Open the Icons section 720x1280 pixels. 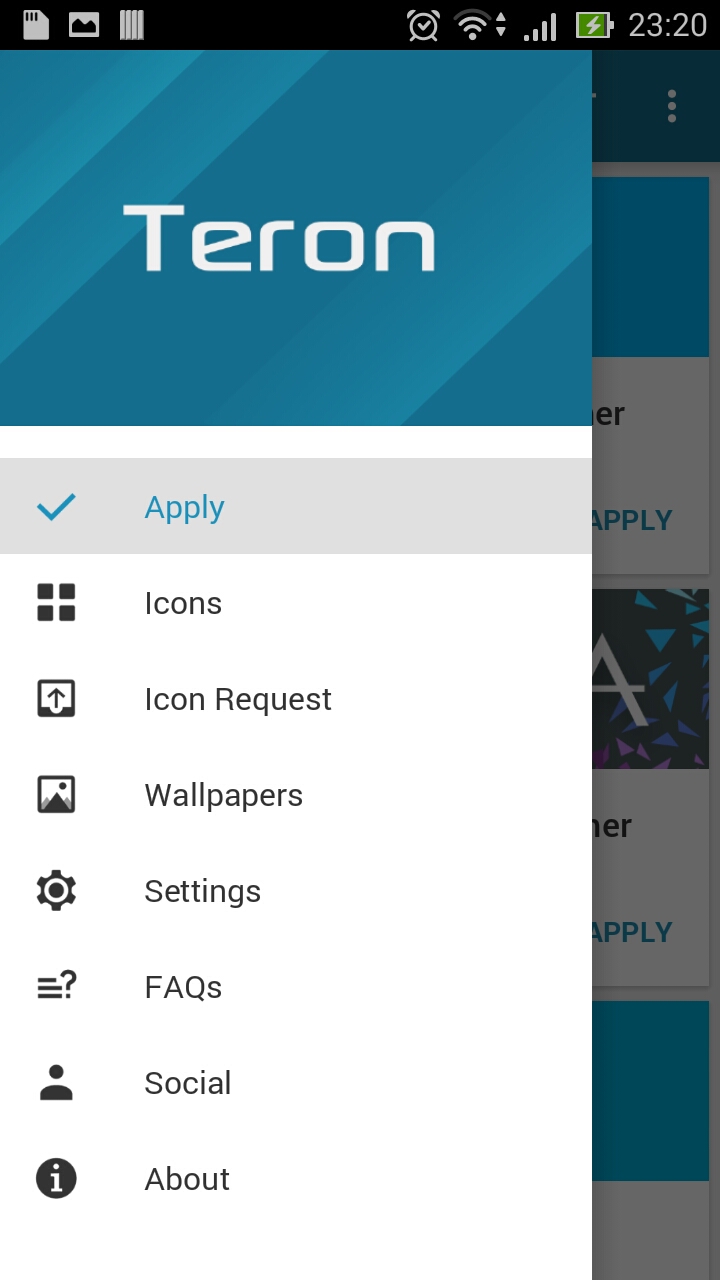tap(183, 603)
